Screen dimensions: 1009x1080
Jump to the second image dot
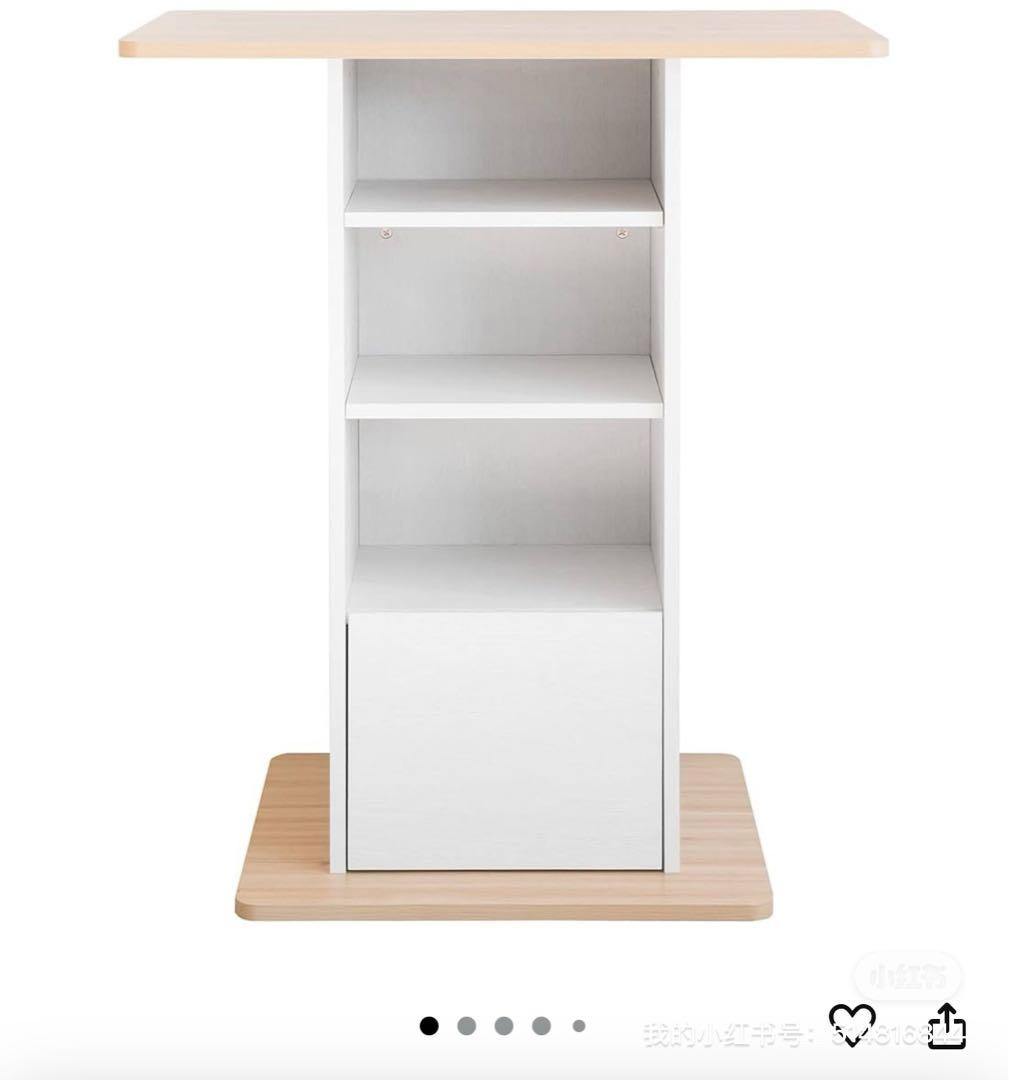[x=466, y=1025]
